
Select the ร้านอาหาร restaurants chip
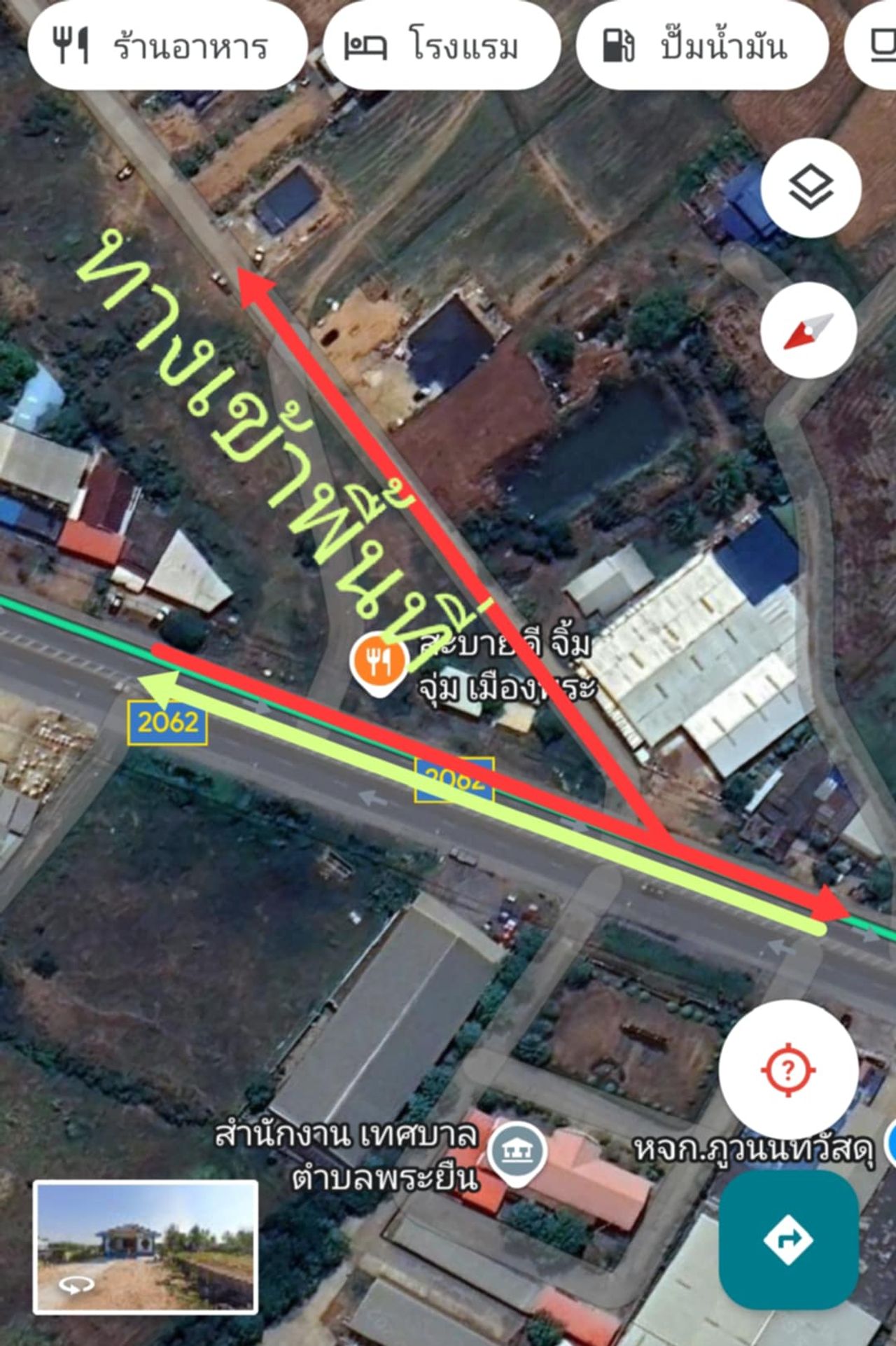pos(167,46)
